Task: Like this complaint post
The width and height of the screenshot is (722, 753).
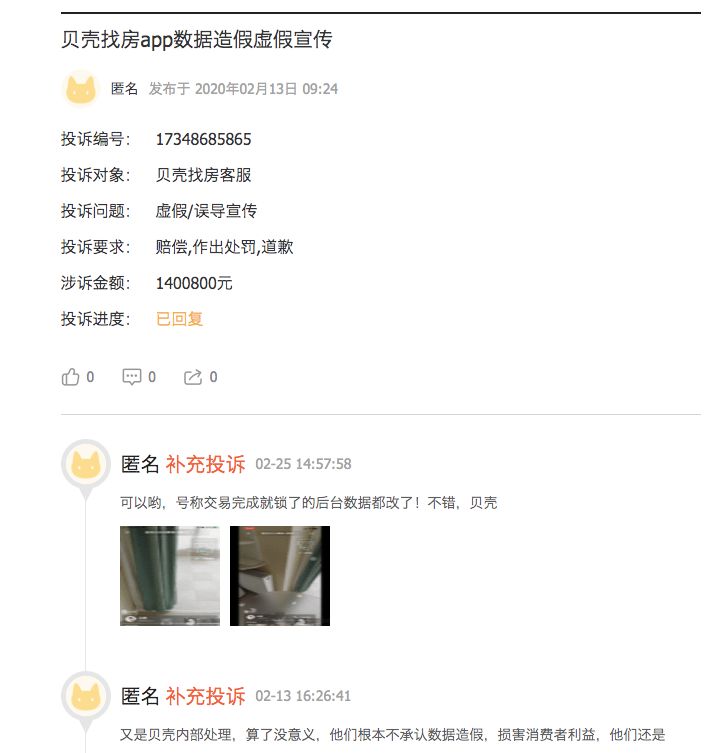Action: coord(71,377)
